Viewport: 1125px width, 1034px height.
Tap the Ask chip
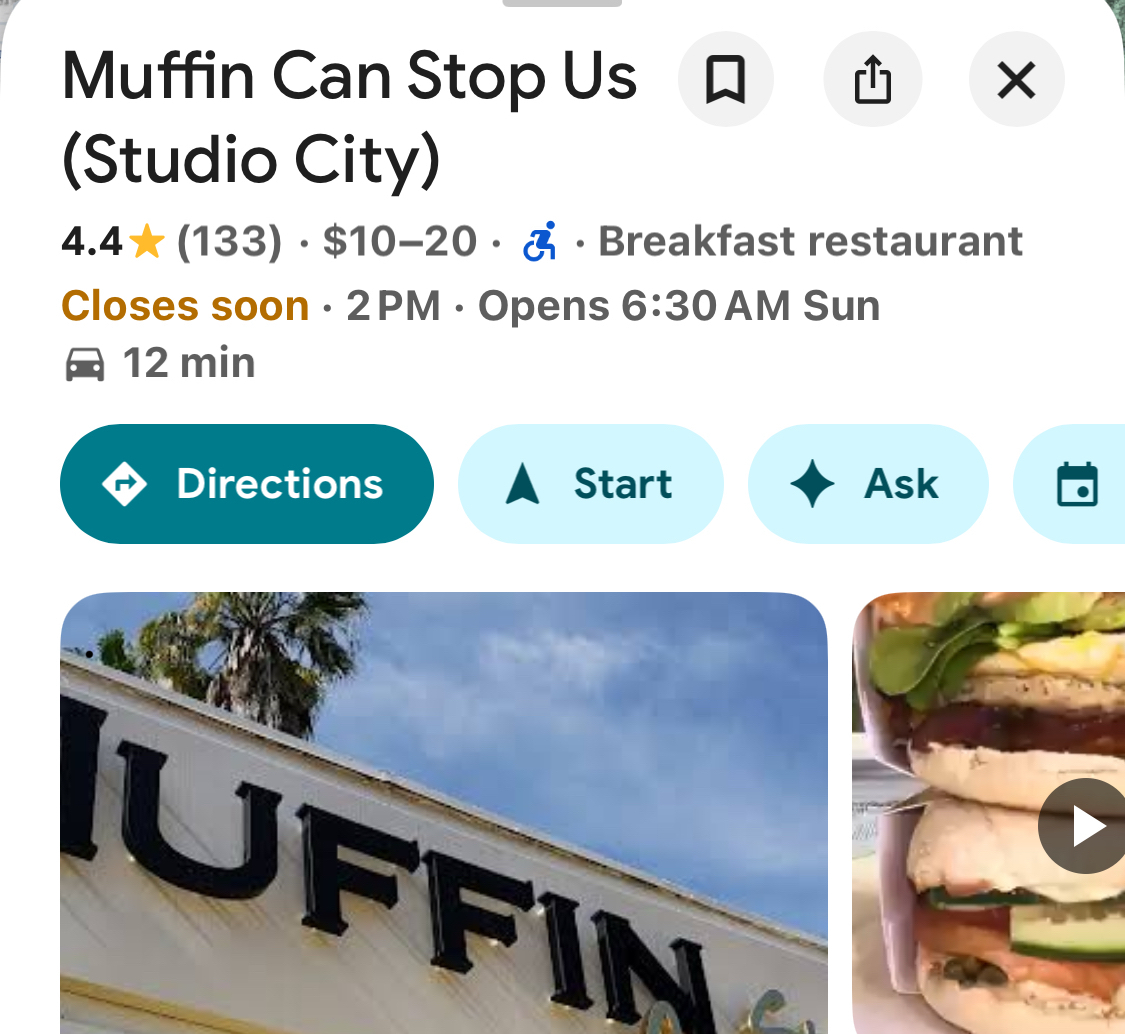click(867, 484)
